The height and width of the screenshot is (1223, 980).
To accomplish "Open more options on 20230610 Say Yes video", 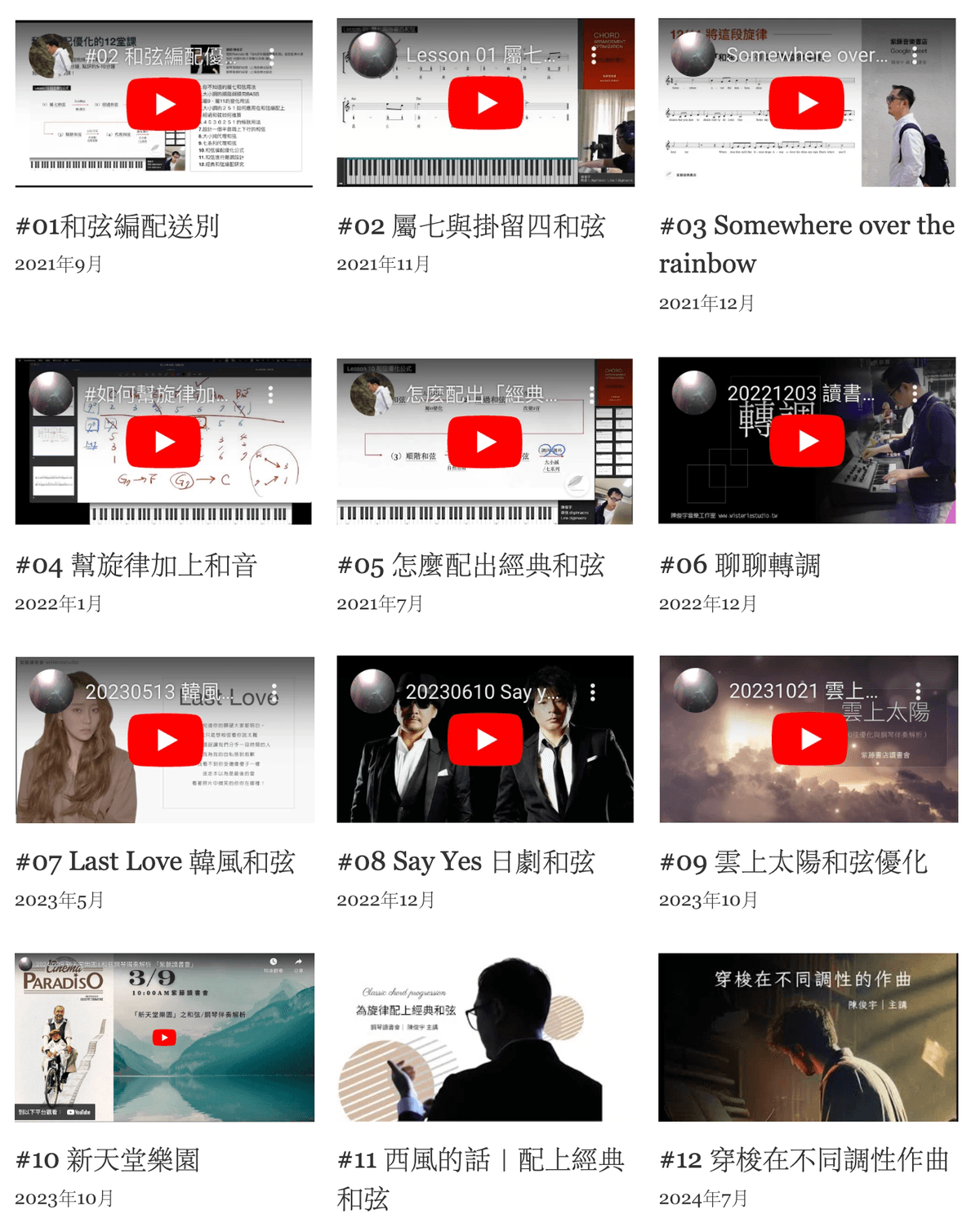I will pyautogui.click(x=593, y=692).
